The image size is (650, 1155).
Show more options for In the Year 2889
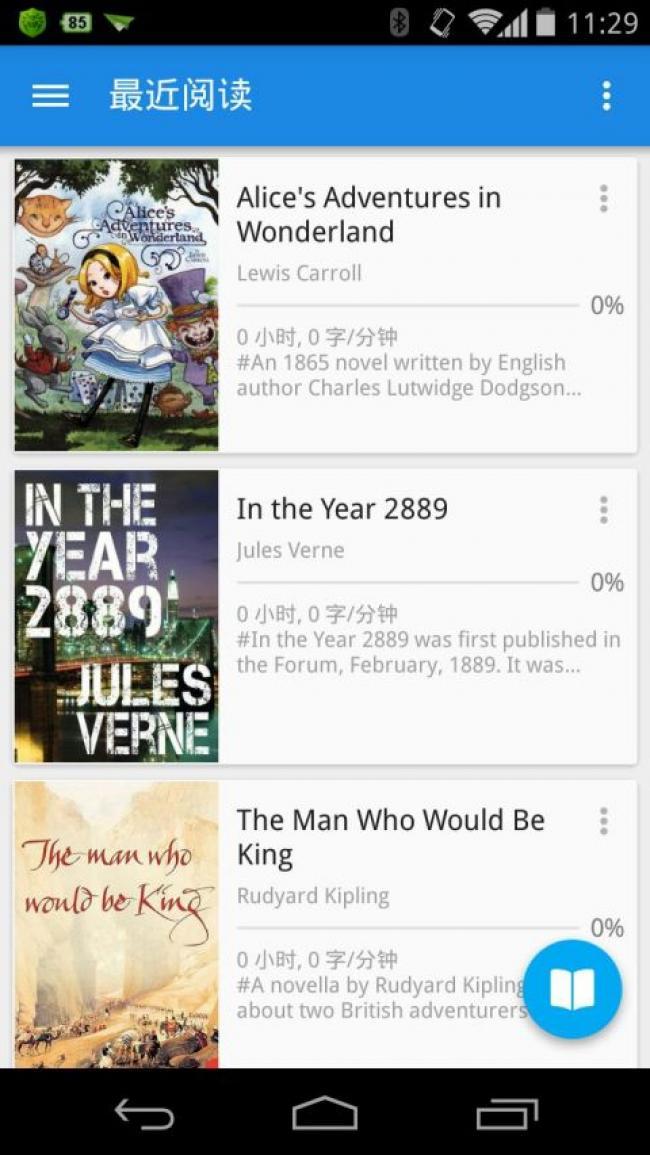pos(603,510)
